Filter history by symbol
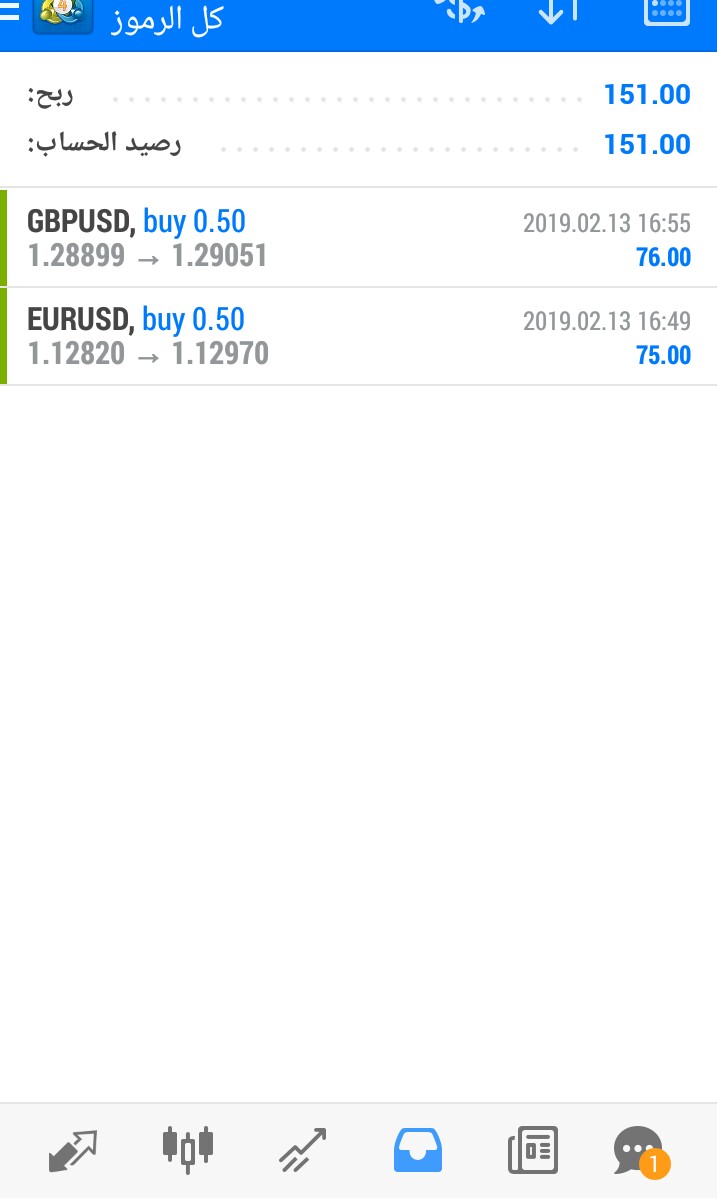Viewport: 717px width, 1198px height. 460,12
